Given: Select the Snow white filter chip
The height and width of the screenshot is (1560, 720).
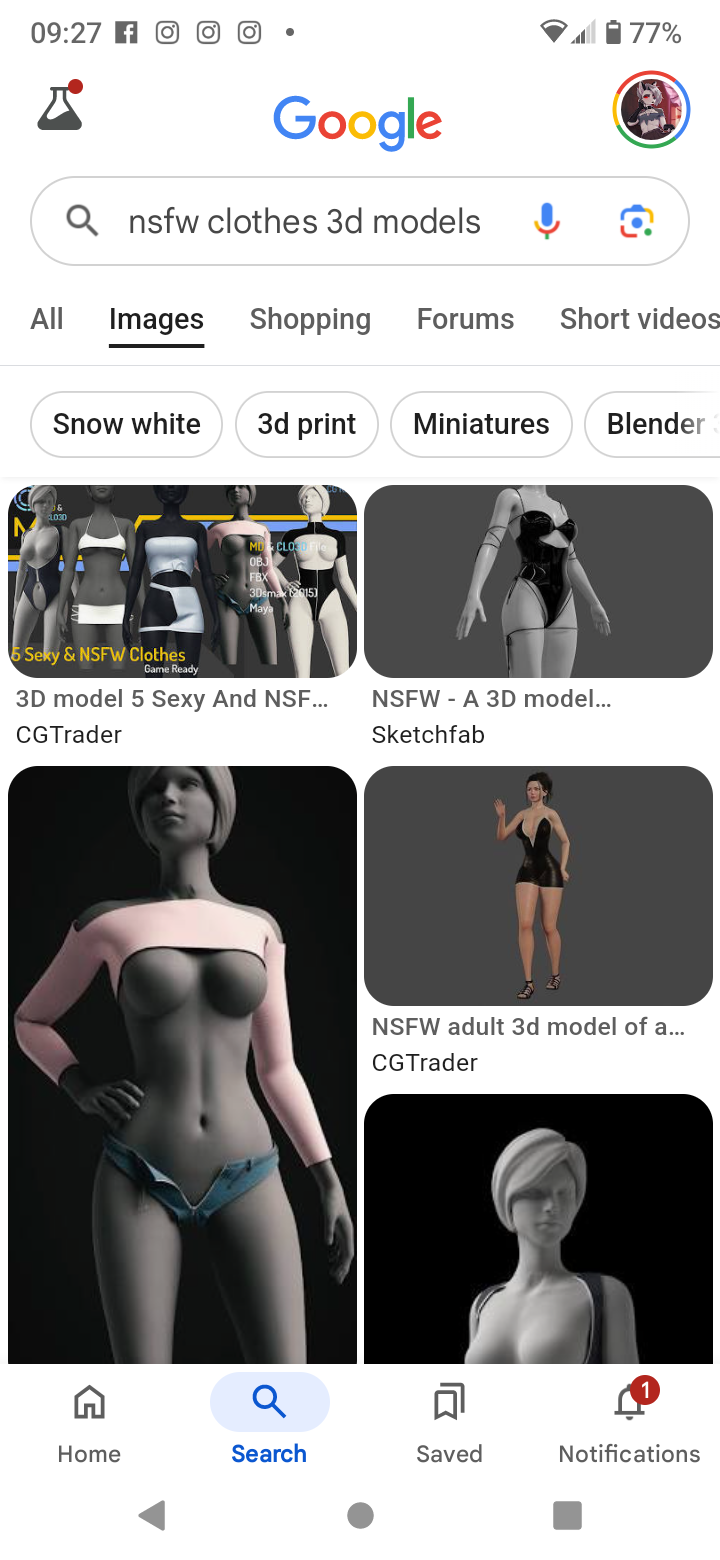Looking at the screenshot, I should click(x=127, y=424).
